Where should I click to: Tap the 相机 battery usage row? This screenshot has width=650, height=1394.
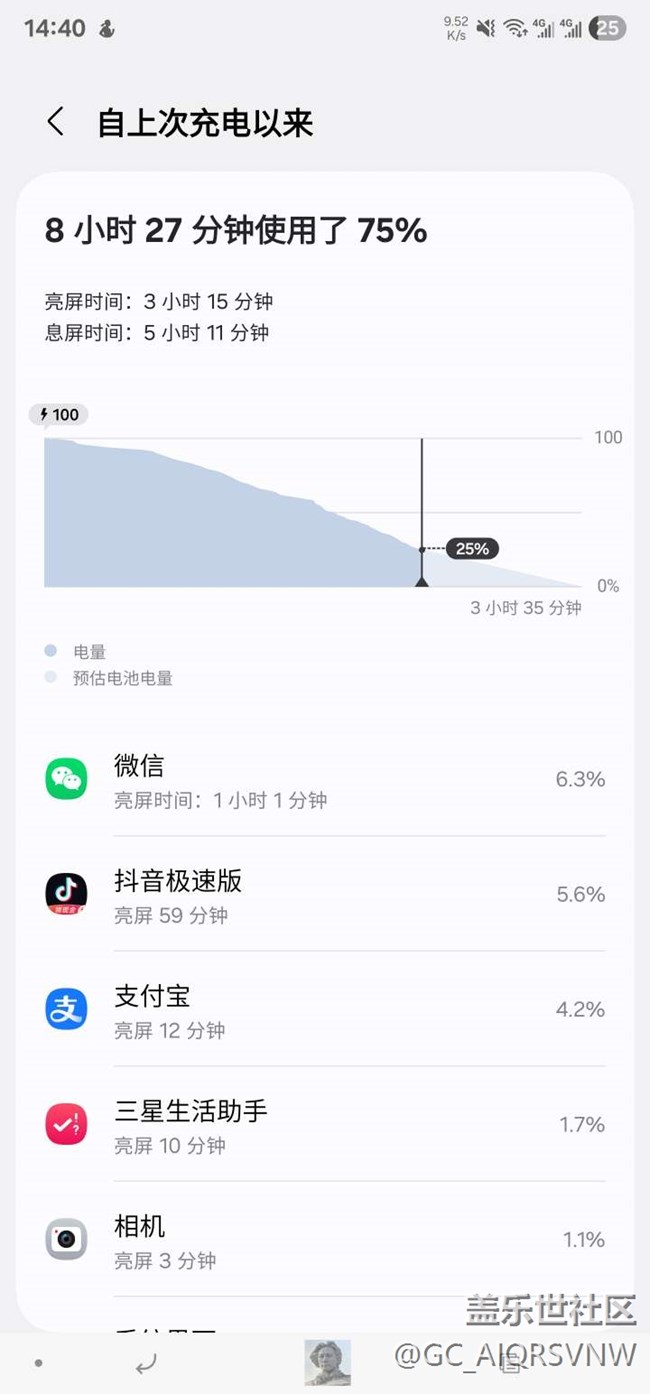click(325, 1240)
